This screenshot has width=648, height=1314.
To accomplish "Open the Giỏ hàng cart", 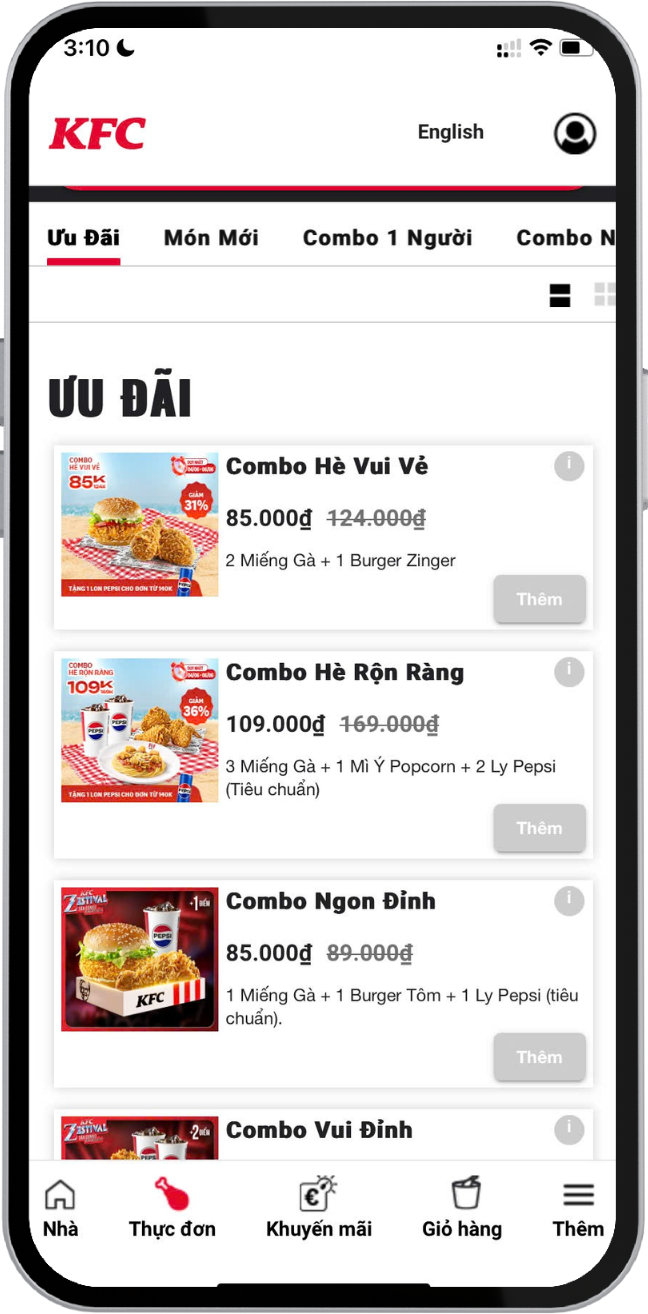I will click(462, 1208).
